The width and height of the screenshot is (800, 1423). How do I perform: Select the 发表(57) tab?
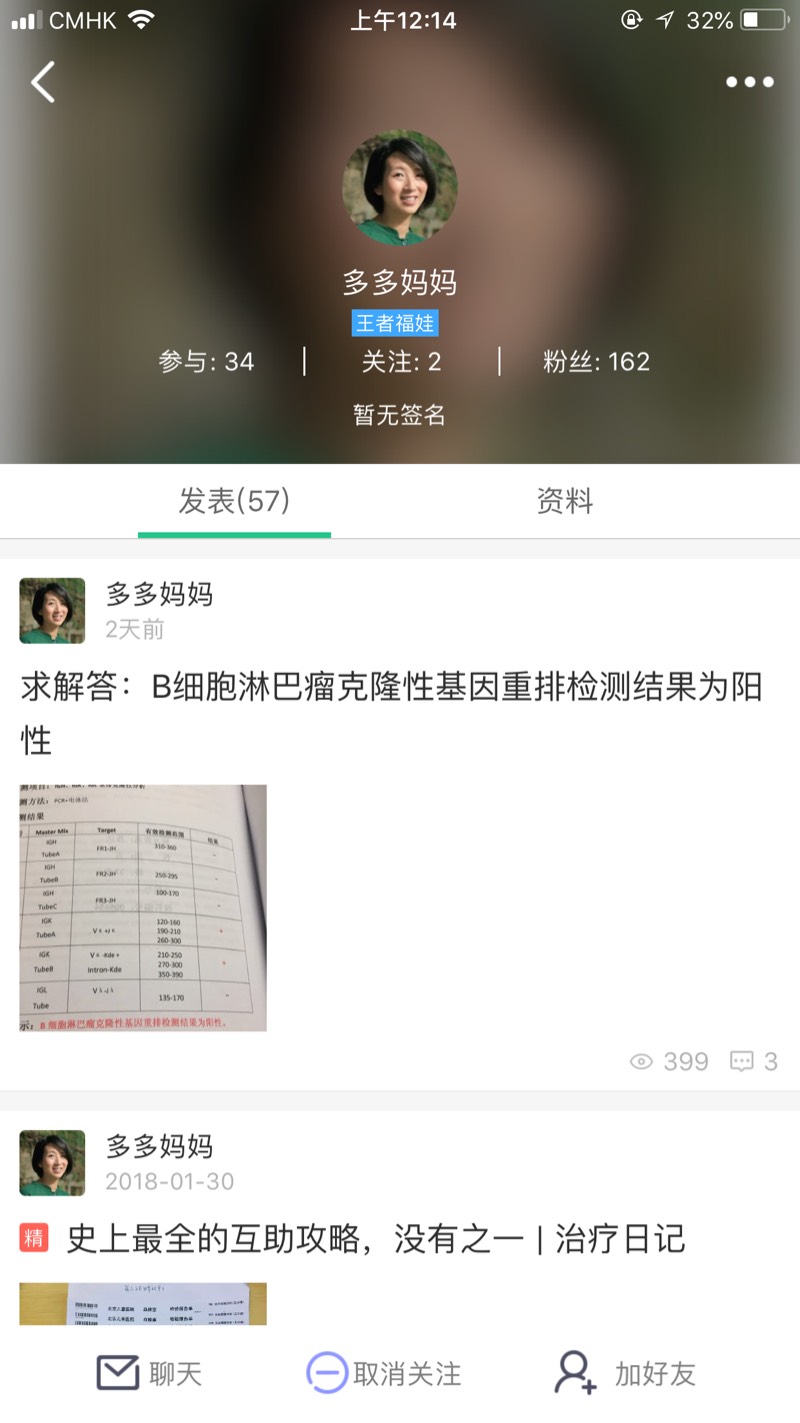pyautogui.click(x=234, y=501)
